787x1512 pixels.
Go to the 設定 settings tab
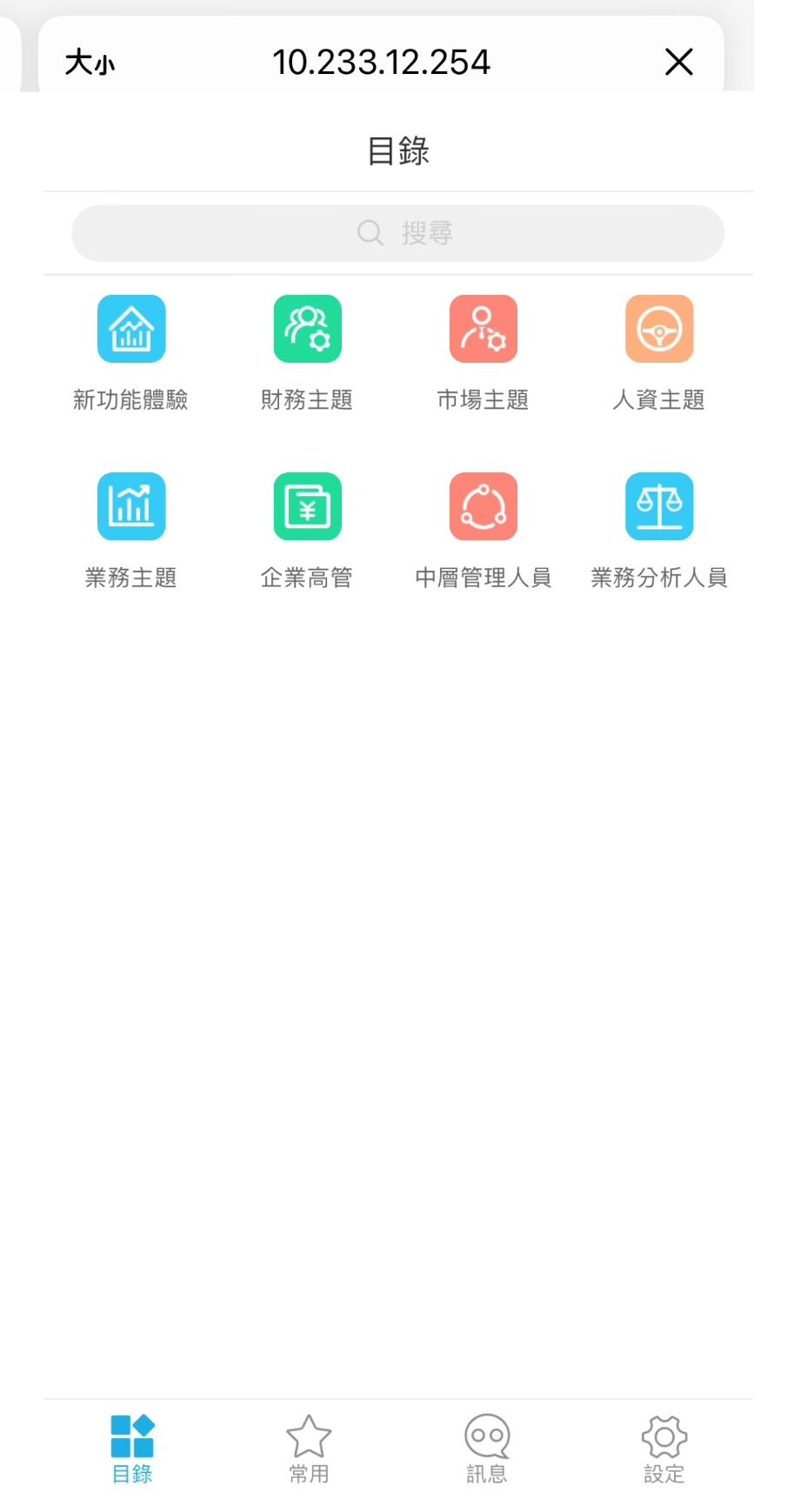664,1444
